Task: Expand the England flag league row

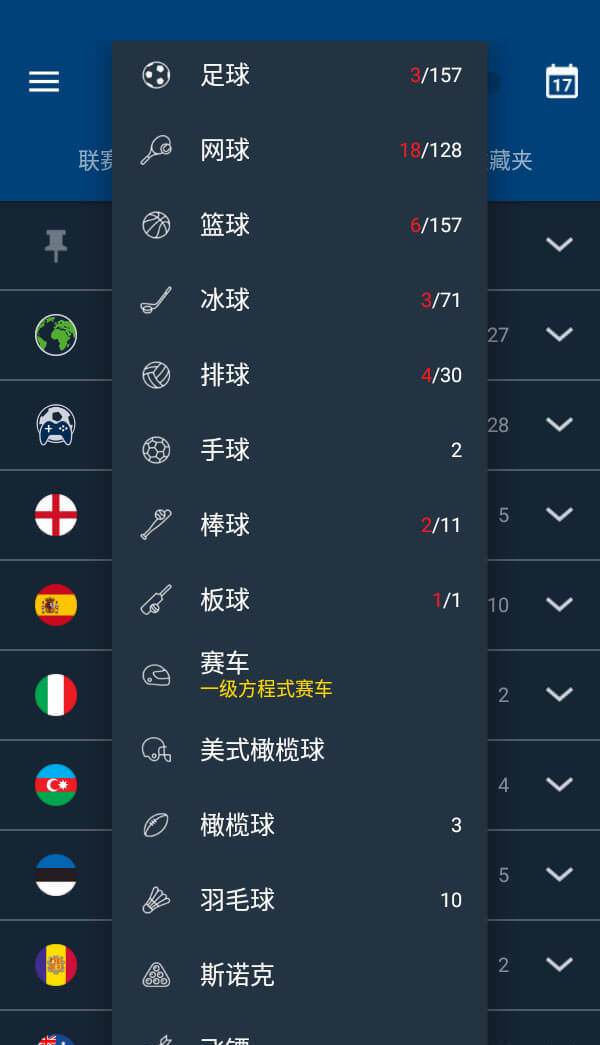Action: coord(559,515)
